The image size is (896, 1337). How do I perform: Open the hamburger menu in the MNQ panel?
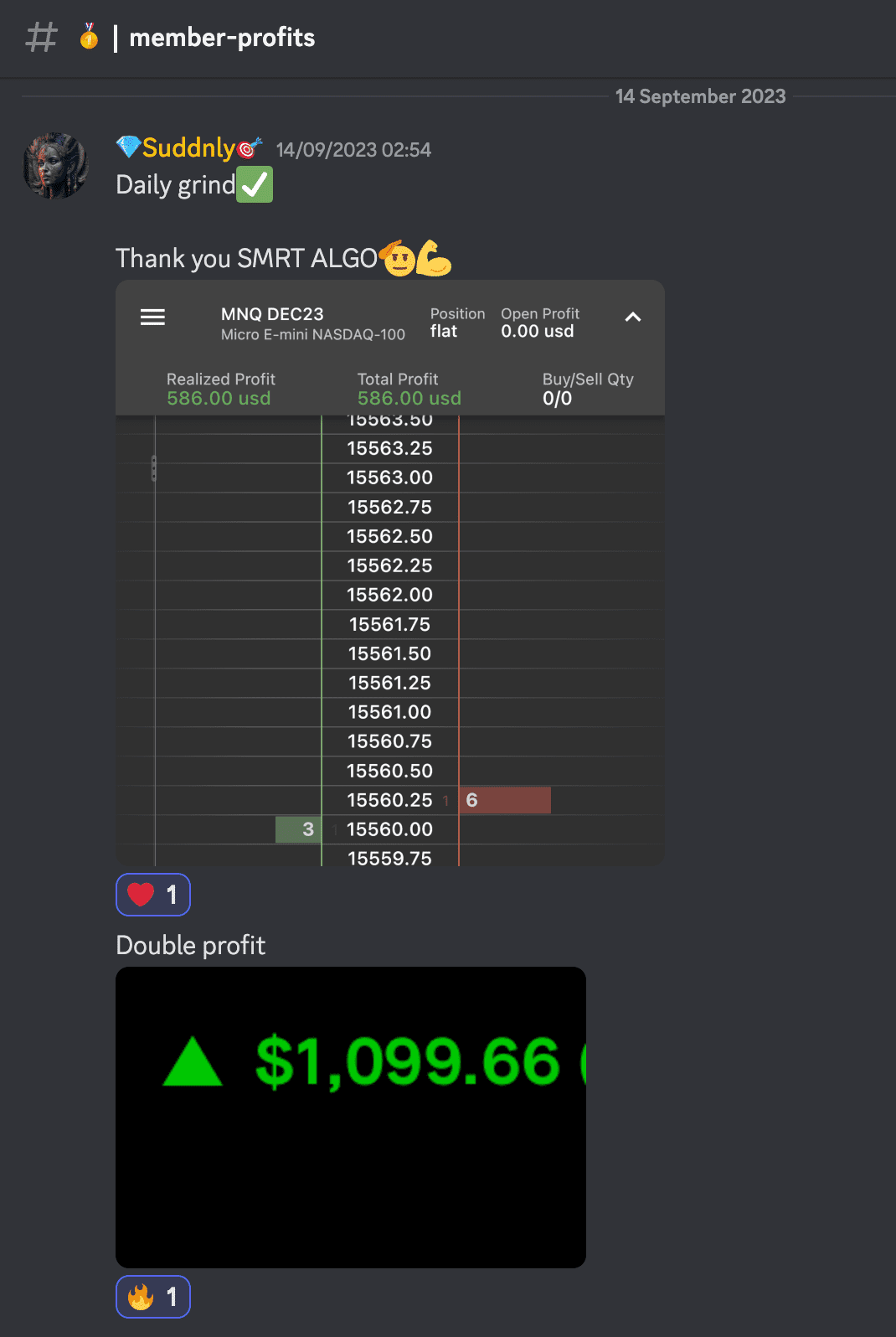click(x=152, y=317)
